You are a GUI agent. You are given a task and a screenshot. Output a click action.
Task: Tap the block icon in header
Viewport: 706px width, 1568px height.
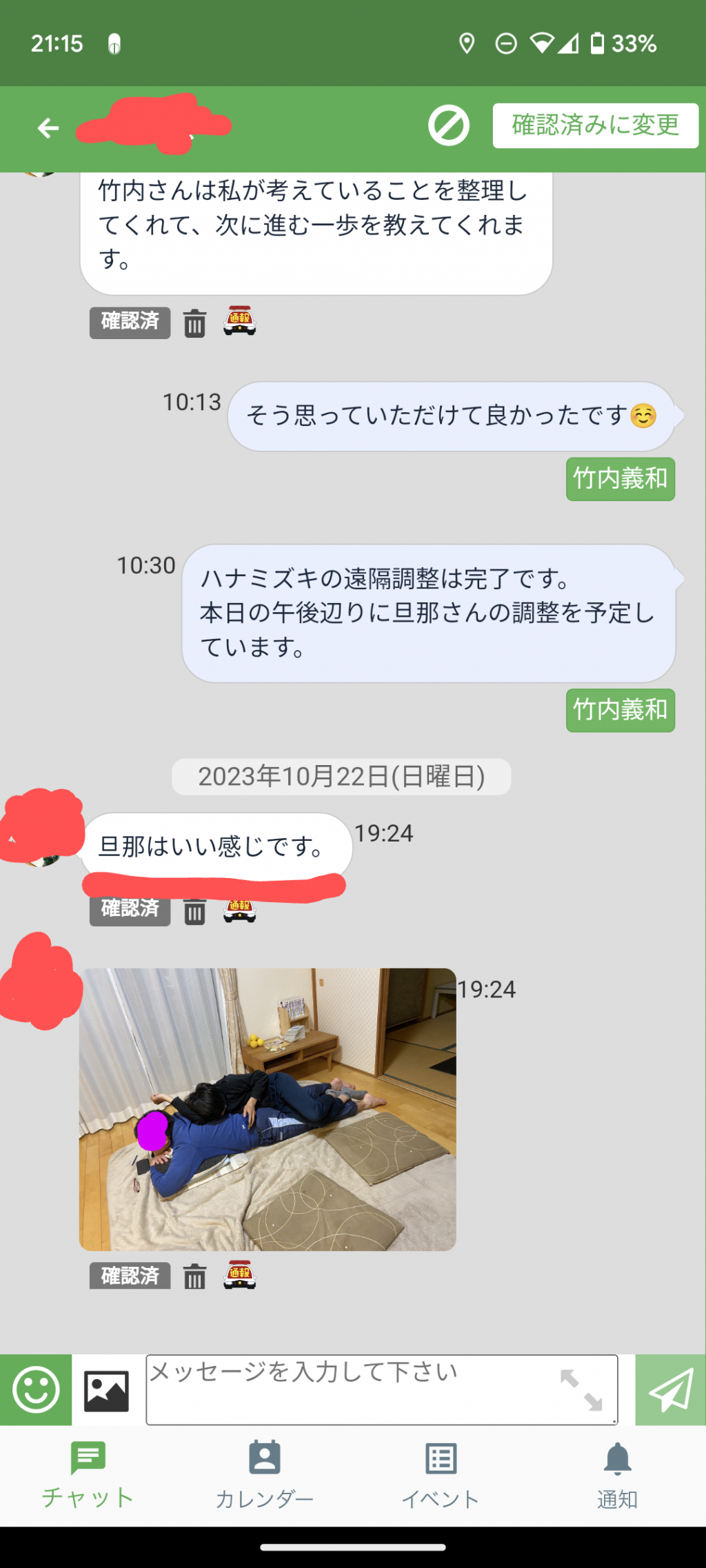pos(449,125)
